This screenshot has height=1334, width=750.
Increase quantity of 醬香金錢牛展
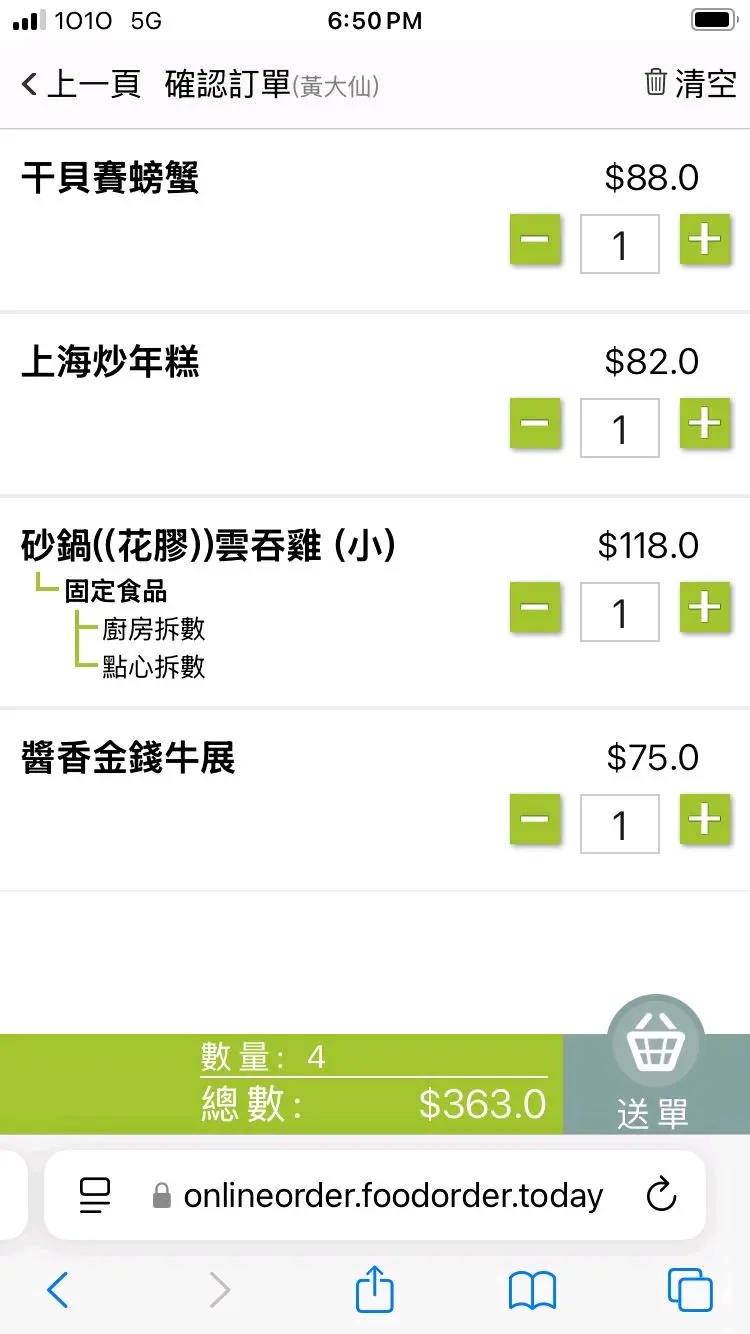click(x=705, y=821)
